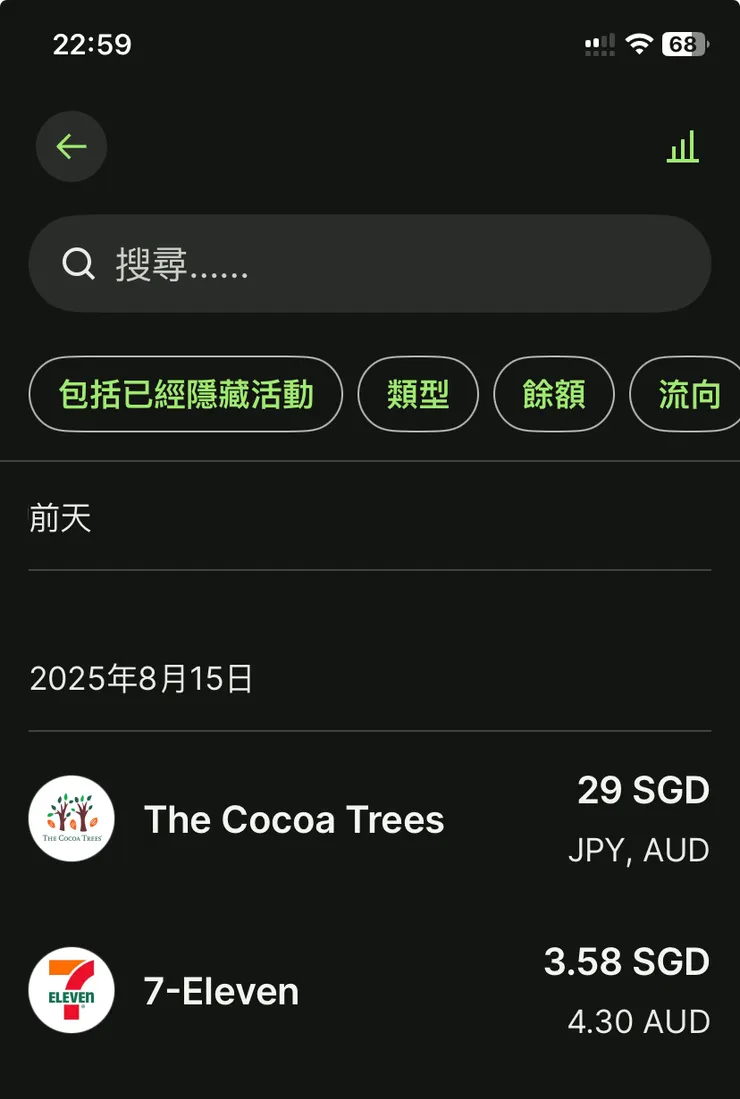
Task: Tap the 29 SGD amount text
Action: tap(642, 790)
